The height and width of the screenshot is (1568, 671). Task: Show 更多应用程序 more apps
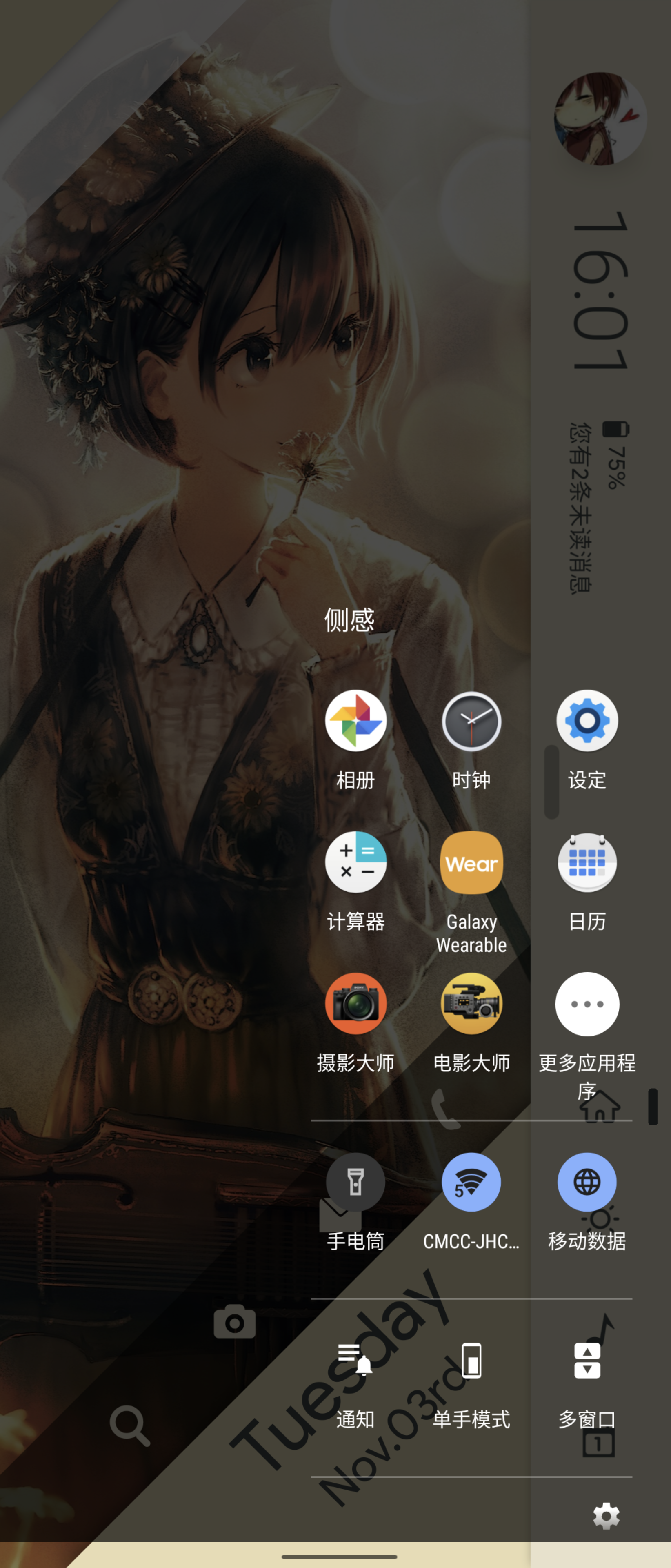tap(587, 1003)
